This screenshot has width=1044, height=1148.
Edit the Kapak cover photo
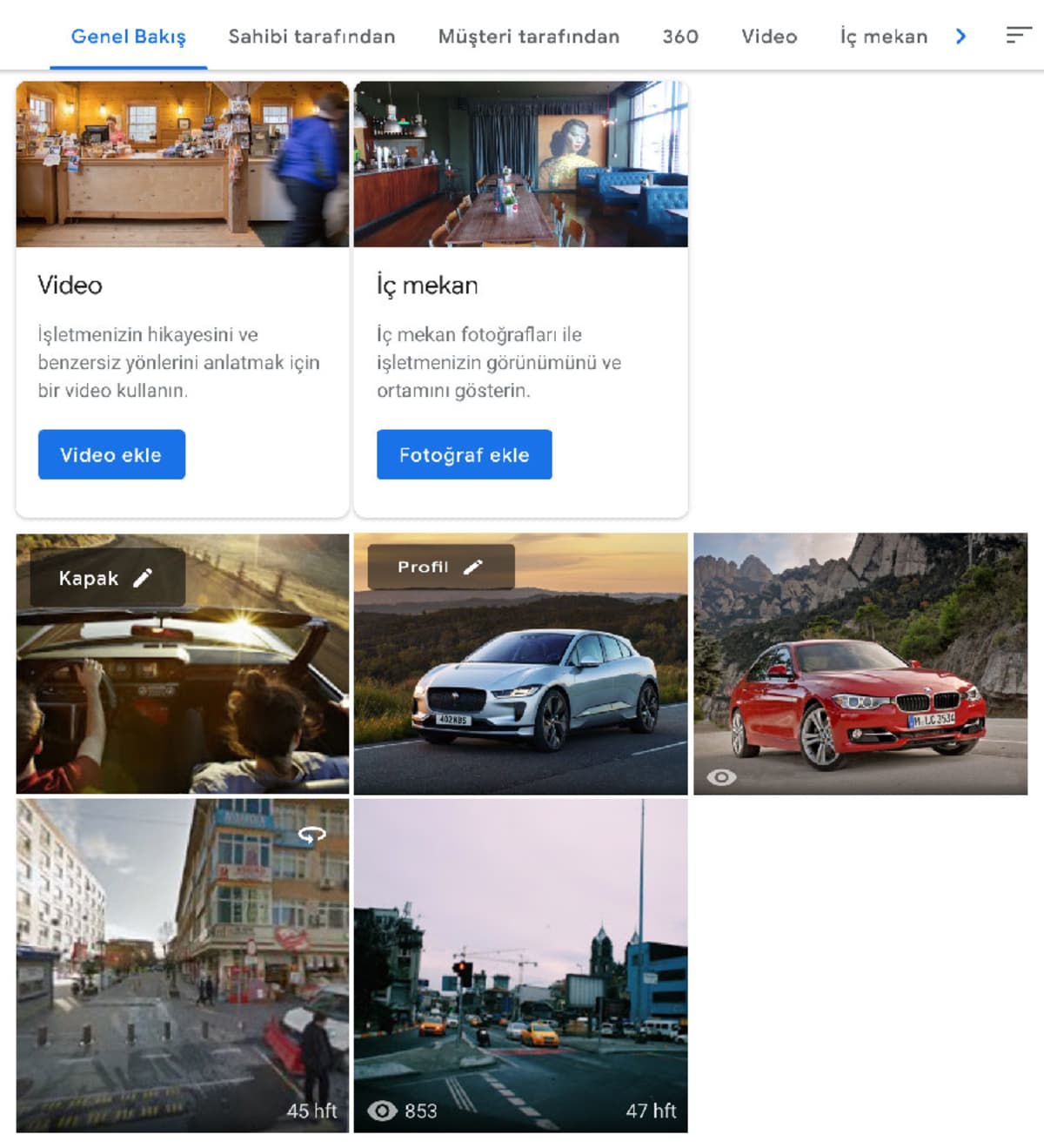107,578
